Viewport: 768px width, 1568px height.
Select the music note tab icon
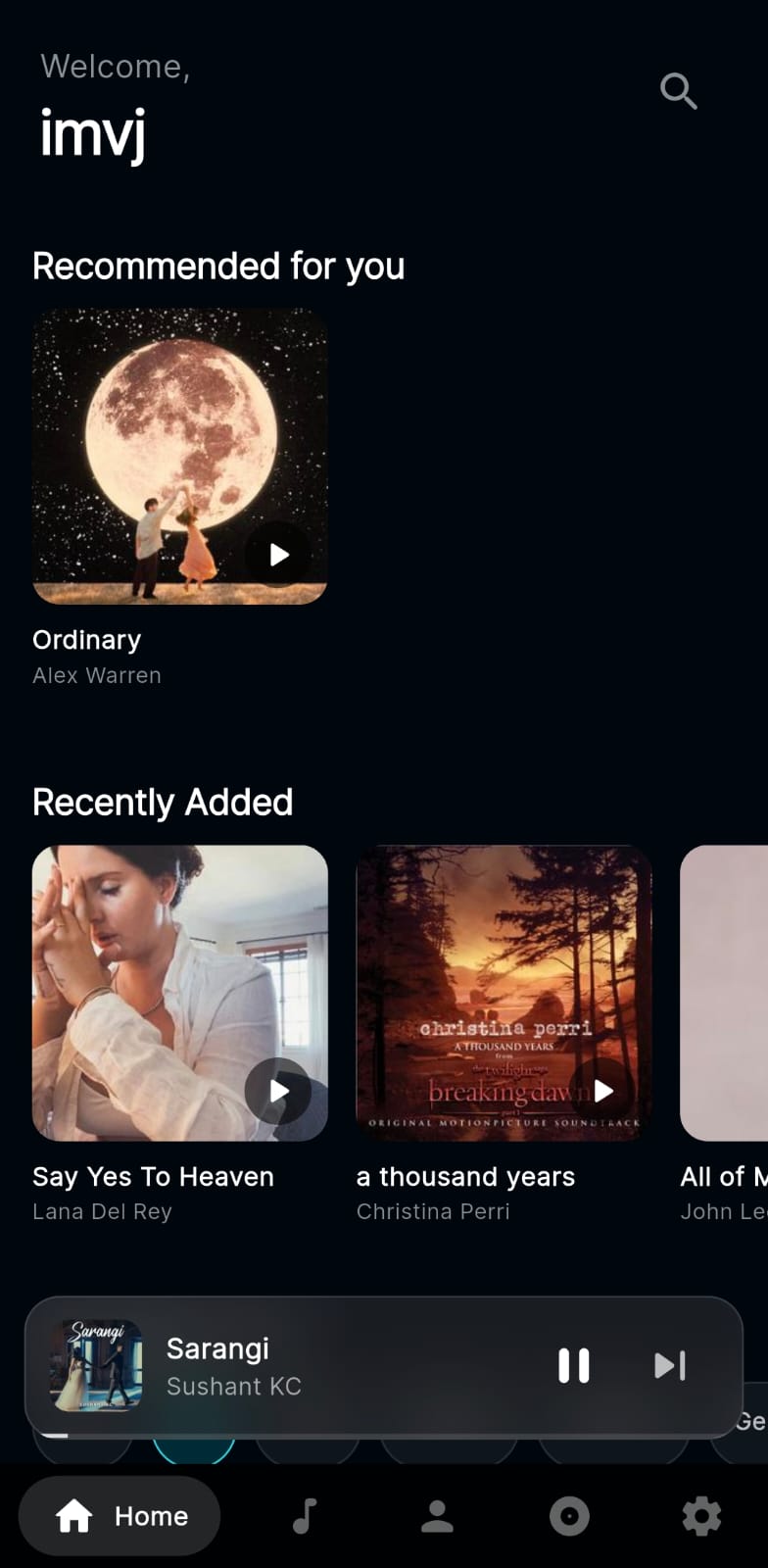304,1516
